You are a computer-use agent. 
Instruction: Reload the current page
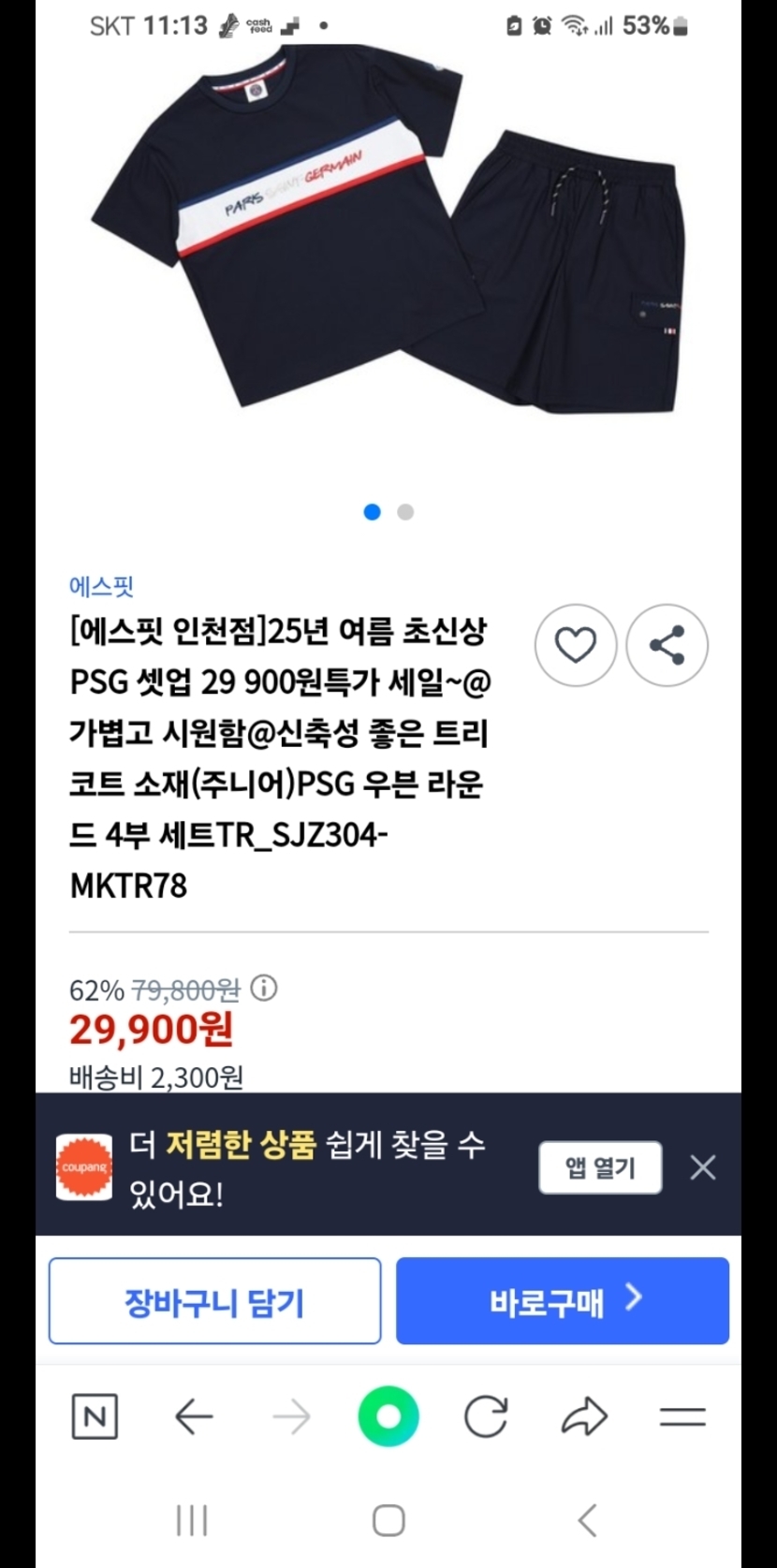[x=486, y=1416]
